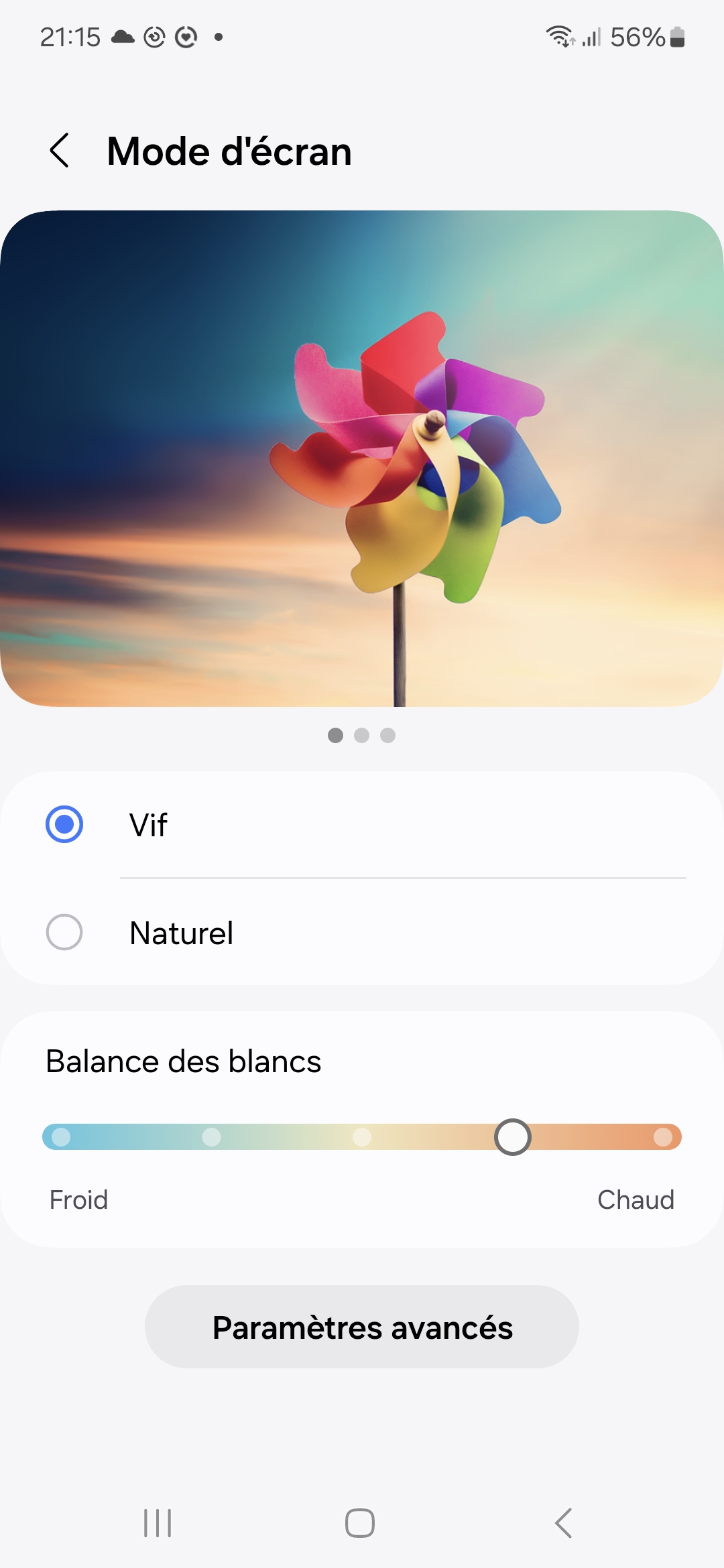Screen dimensions: 724x1568
Task: Go to the system home screen
Action: click(360, 1523)
